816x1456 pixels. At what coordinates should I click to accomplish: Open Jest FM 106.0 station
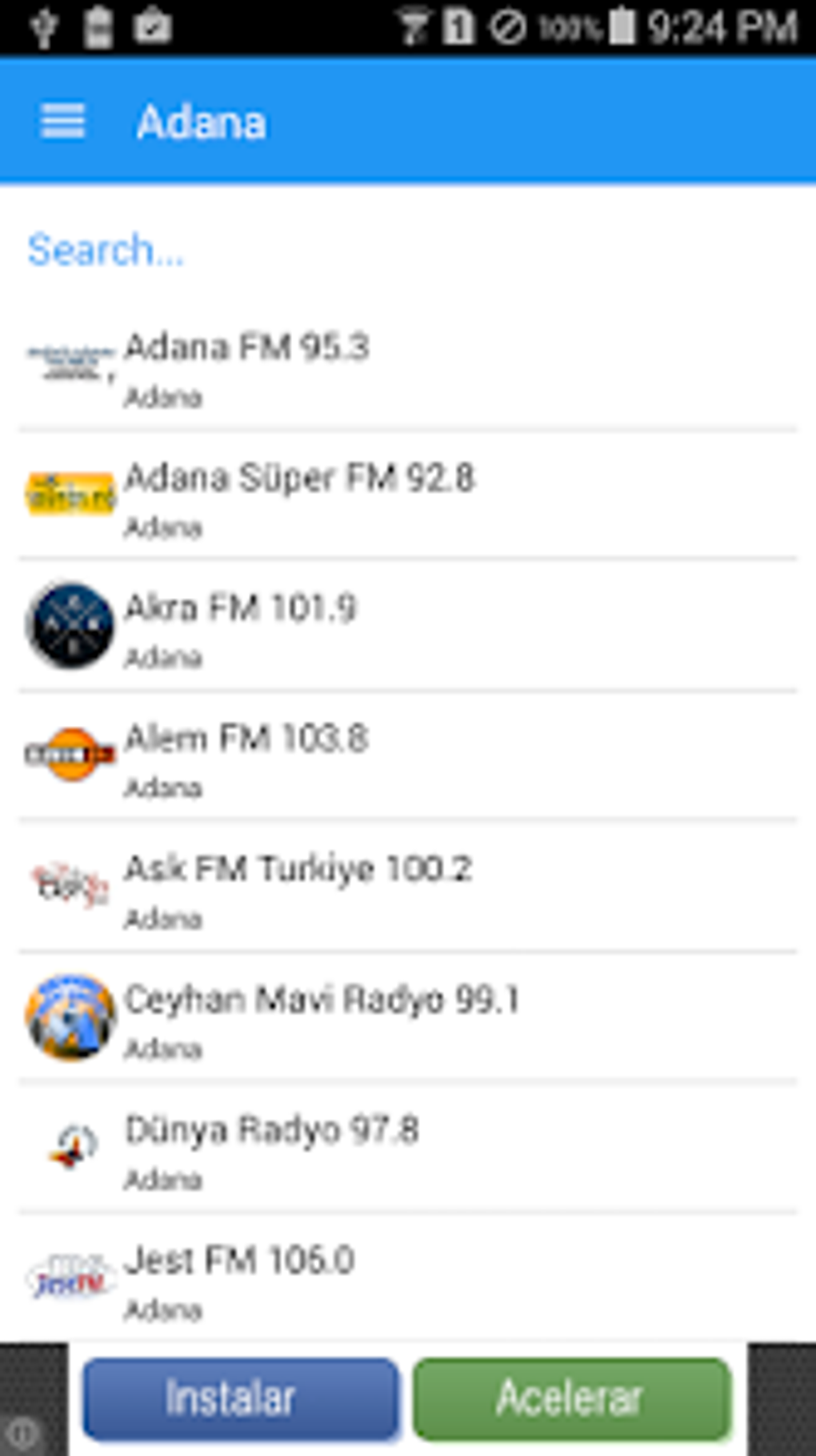click(x=408, y=1279)
